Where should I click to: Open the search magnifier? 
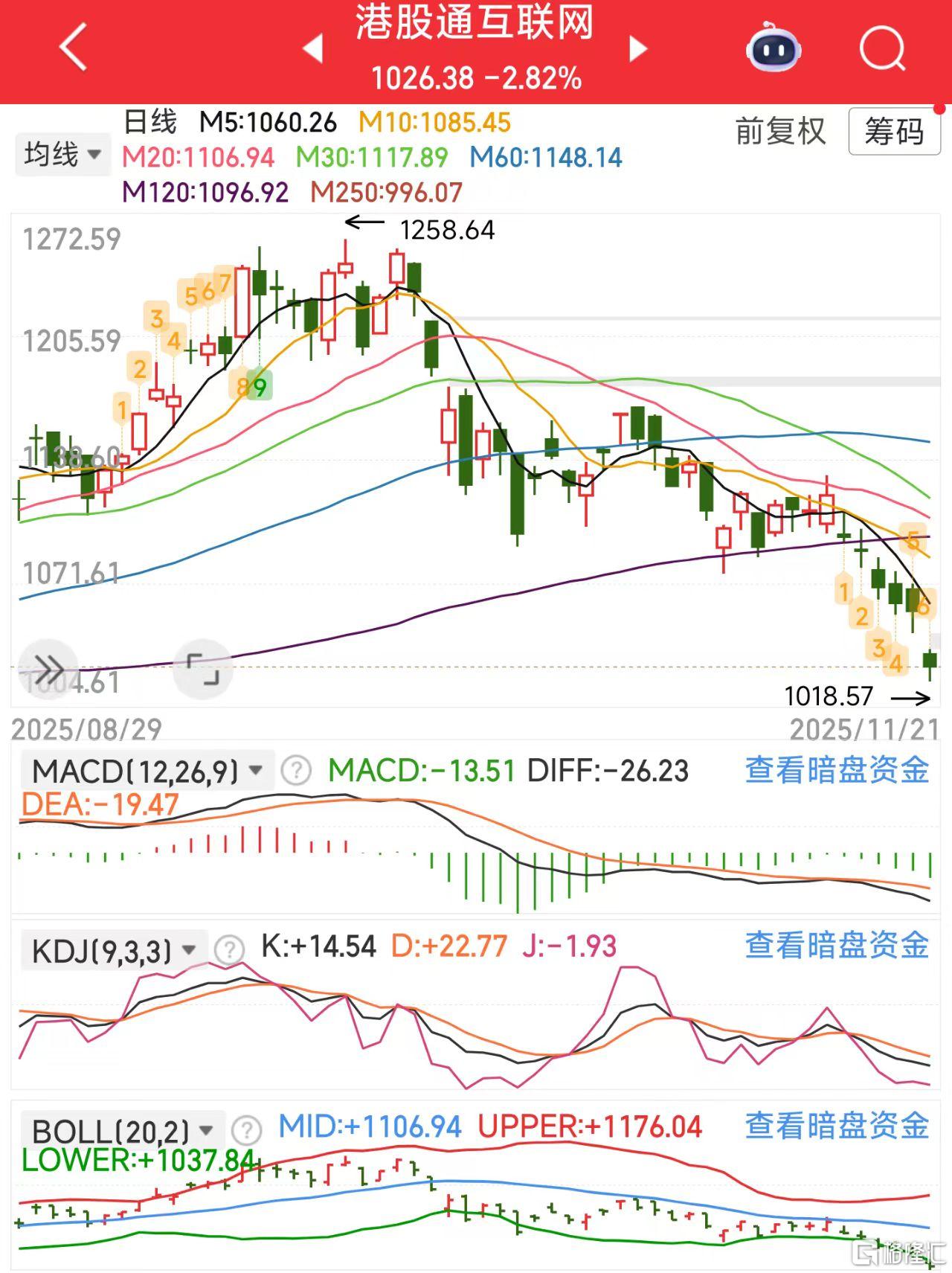(881, 49)
